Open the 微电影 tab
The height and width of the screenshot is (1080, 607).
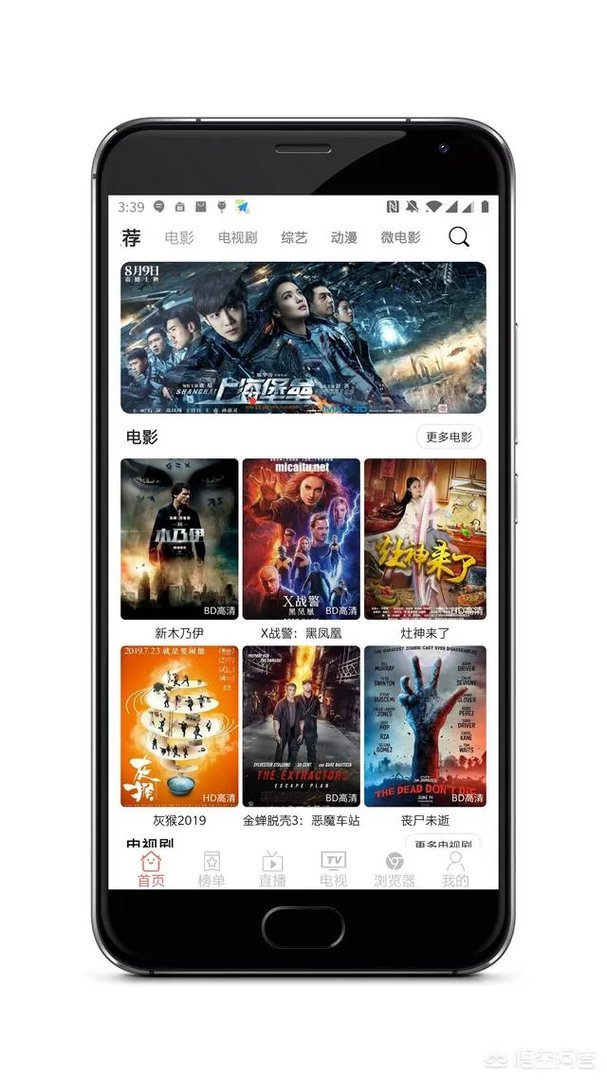(400, 238)
